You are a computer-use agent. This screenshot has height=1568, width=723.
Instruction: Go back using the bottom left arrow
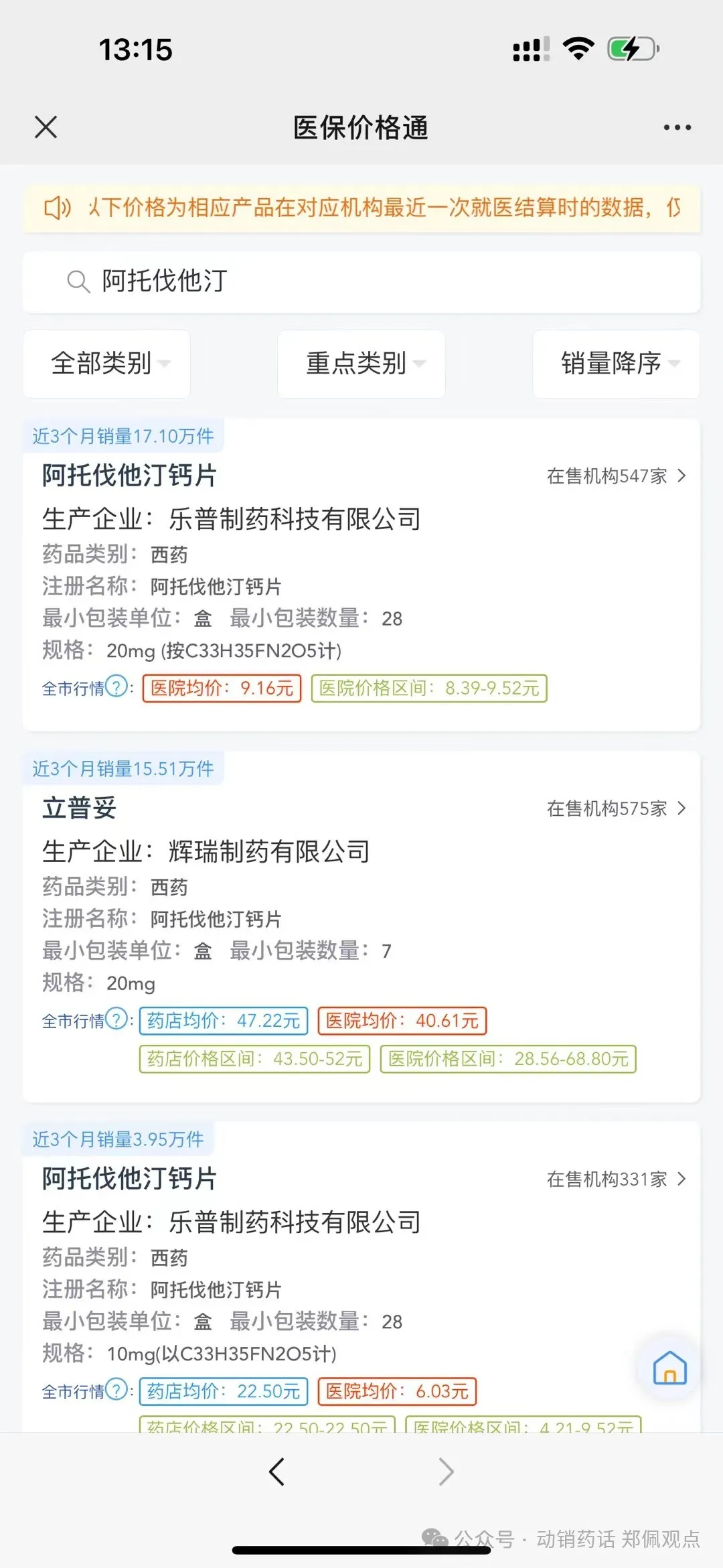pos(276,1472)
